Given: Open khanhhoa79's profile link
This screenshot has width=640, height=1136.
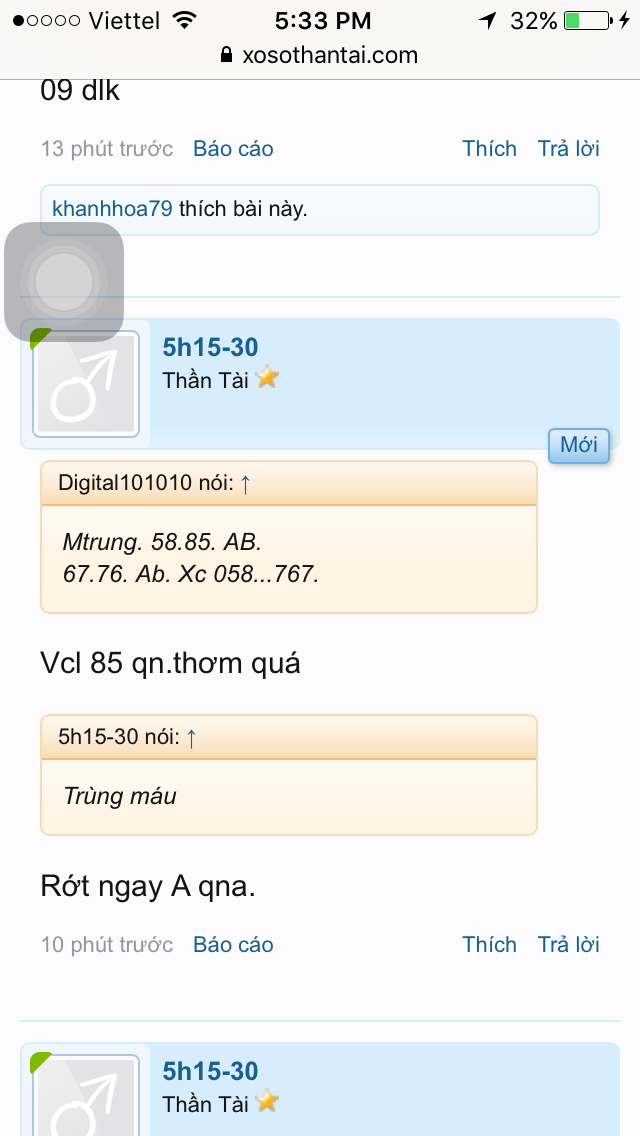Looking at the screenshot, I should (x=112, y=209).
